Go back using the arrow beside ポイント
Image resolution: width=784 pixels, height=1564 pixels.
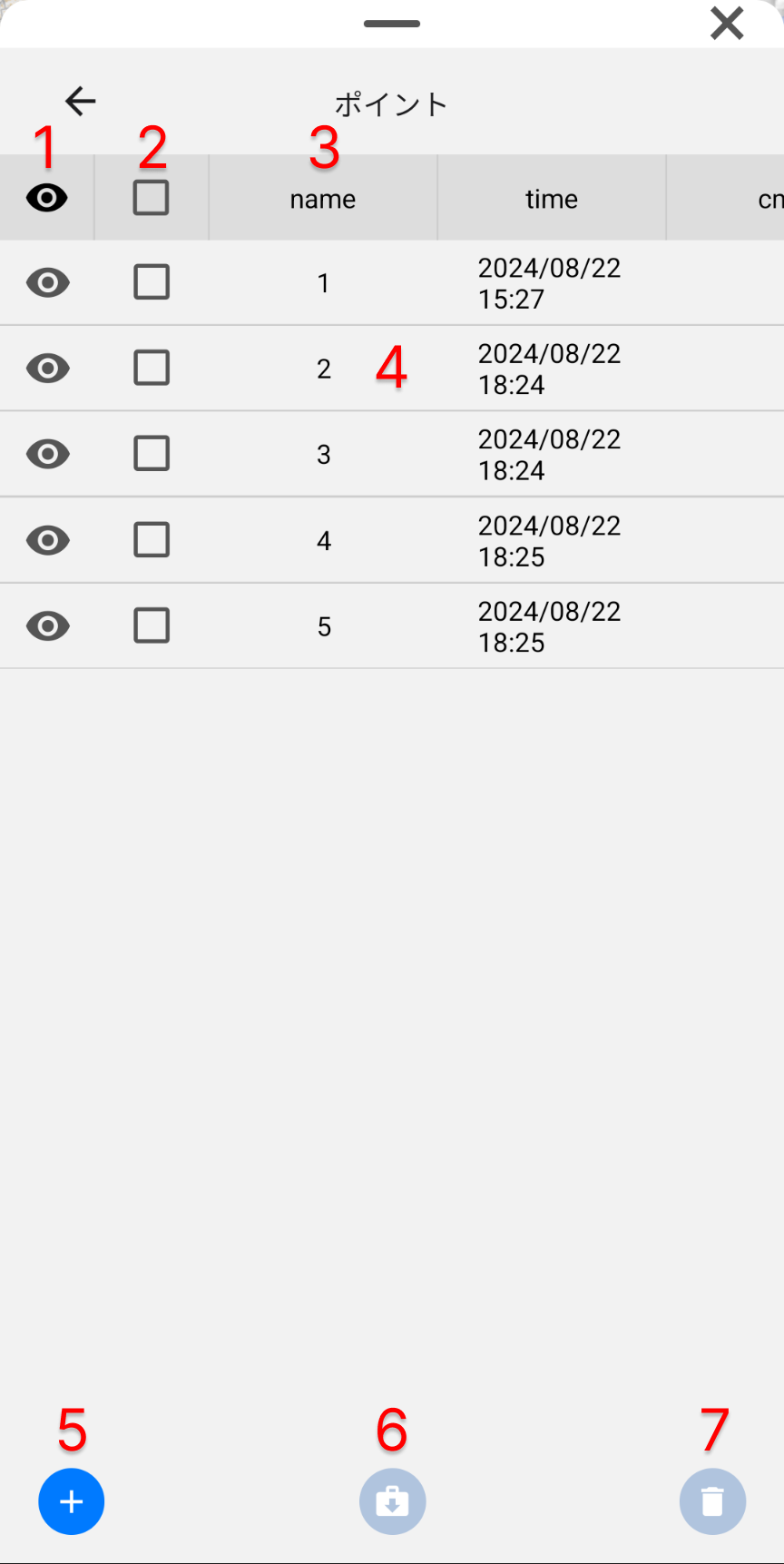tap(81, 101)
